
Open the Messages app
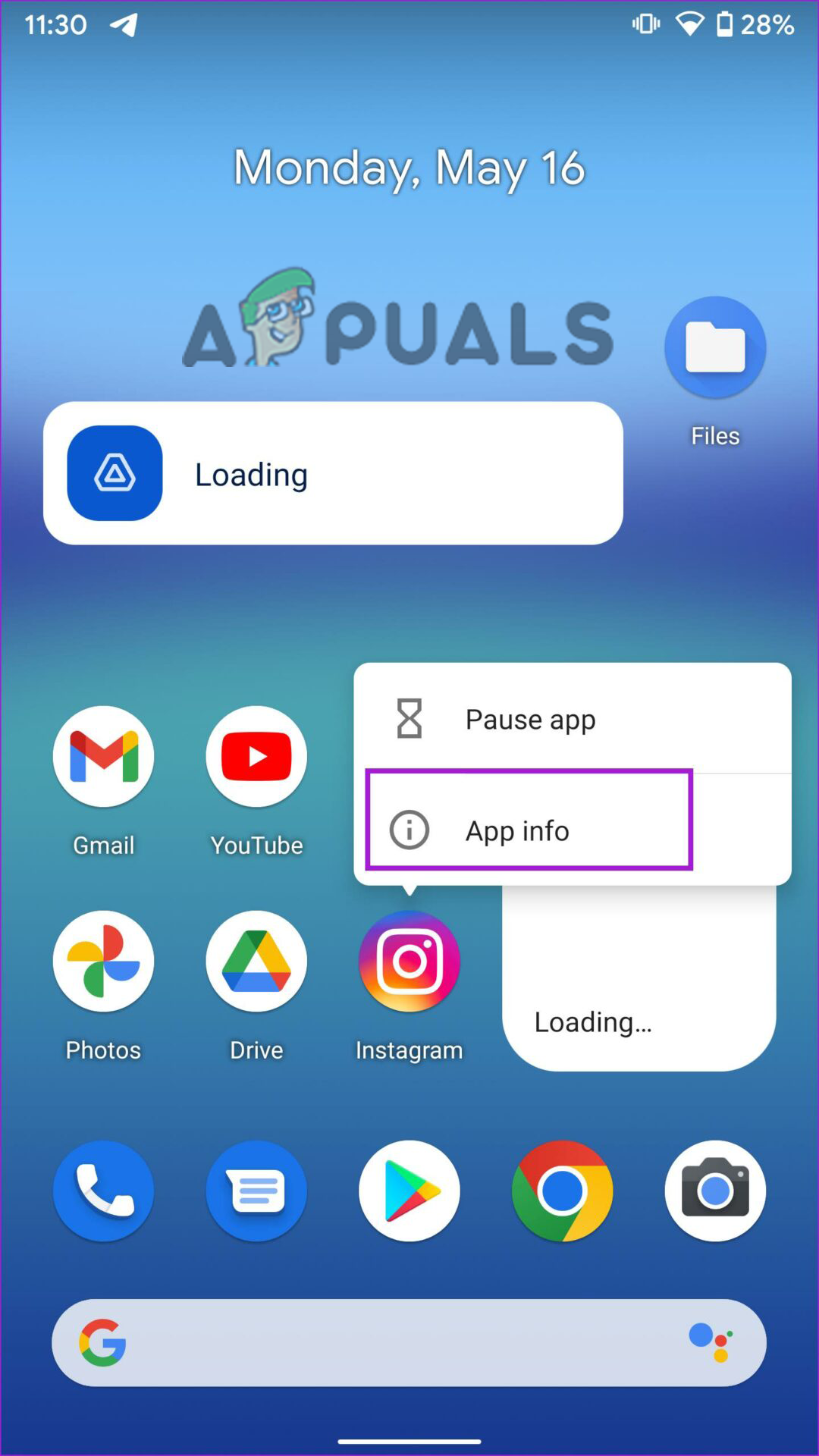point(256,1191)
